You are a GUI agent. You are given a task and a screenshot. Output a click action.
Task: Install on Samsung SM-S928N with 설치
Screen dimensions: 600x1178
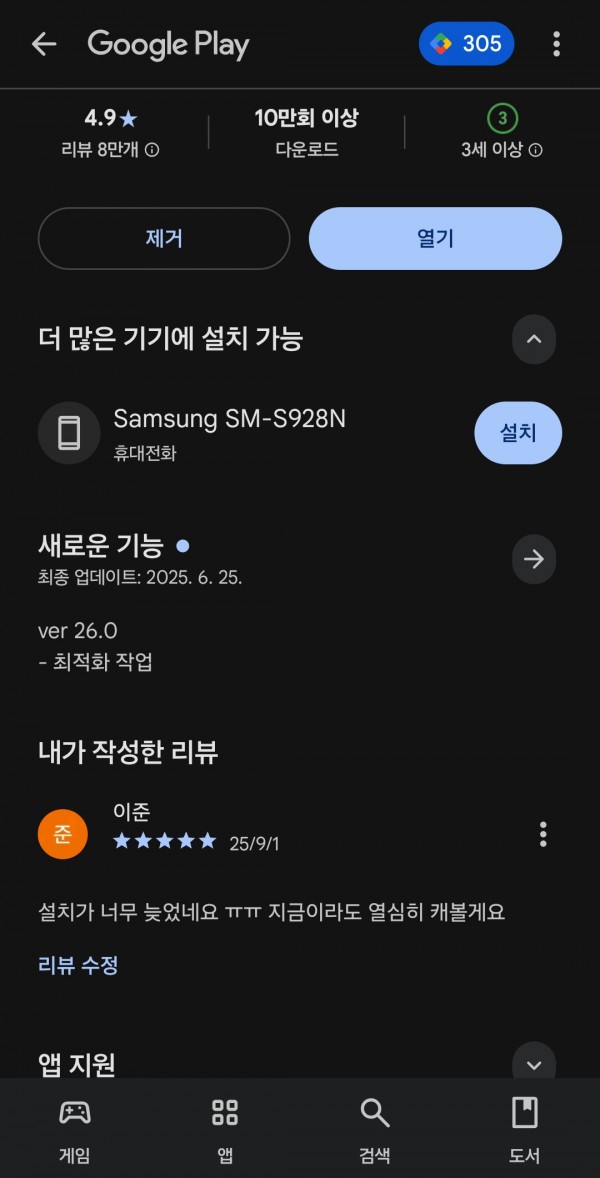tap(518, 433)
